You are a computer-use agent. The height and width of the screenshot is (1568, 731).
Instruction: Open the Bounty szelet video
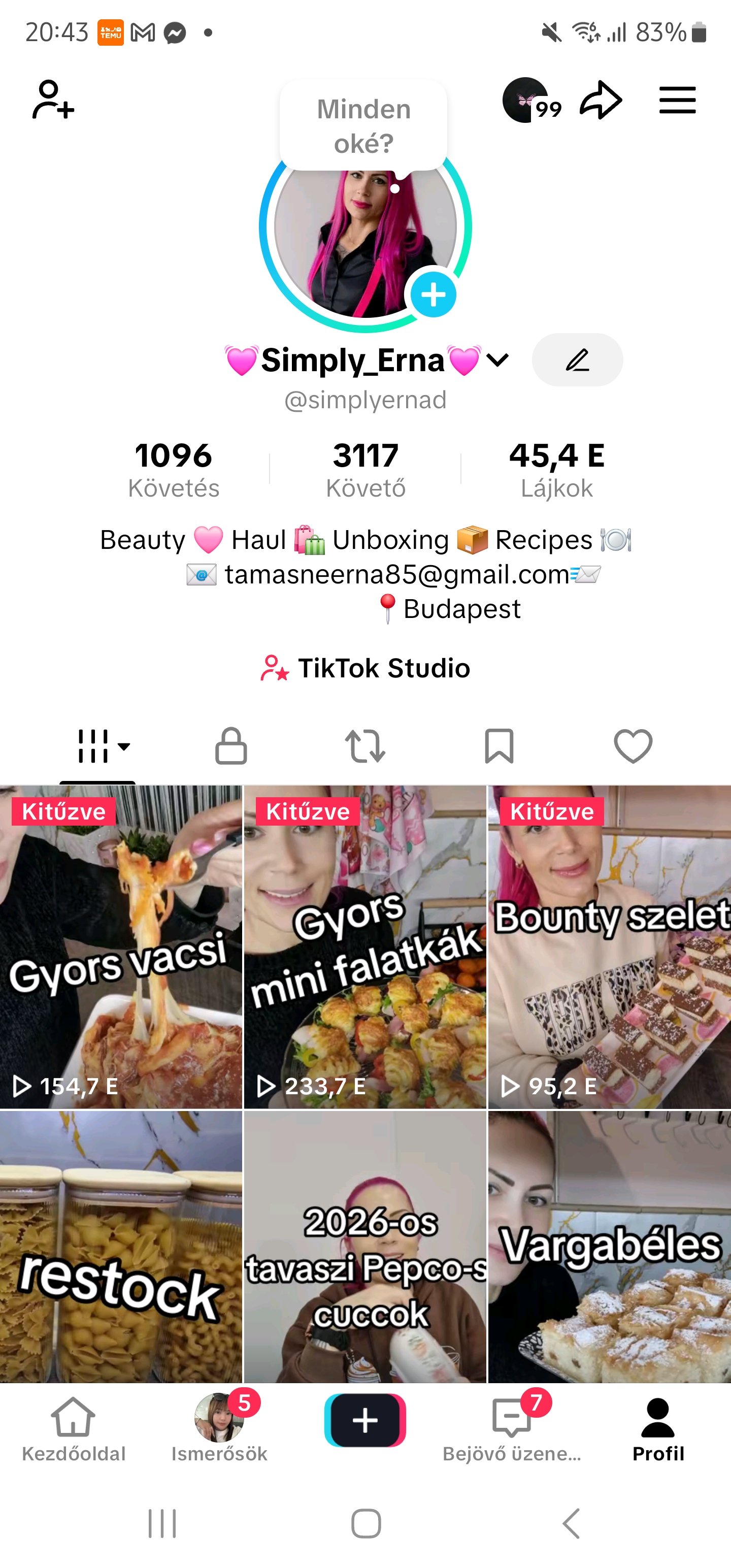pyautogui.click(x=609, y=946)
